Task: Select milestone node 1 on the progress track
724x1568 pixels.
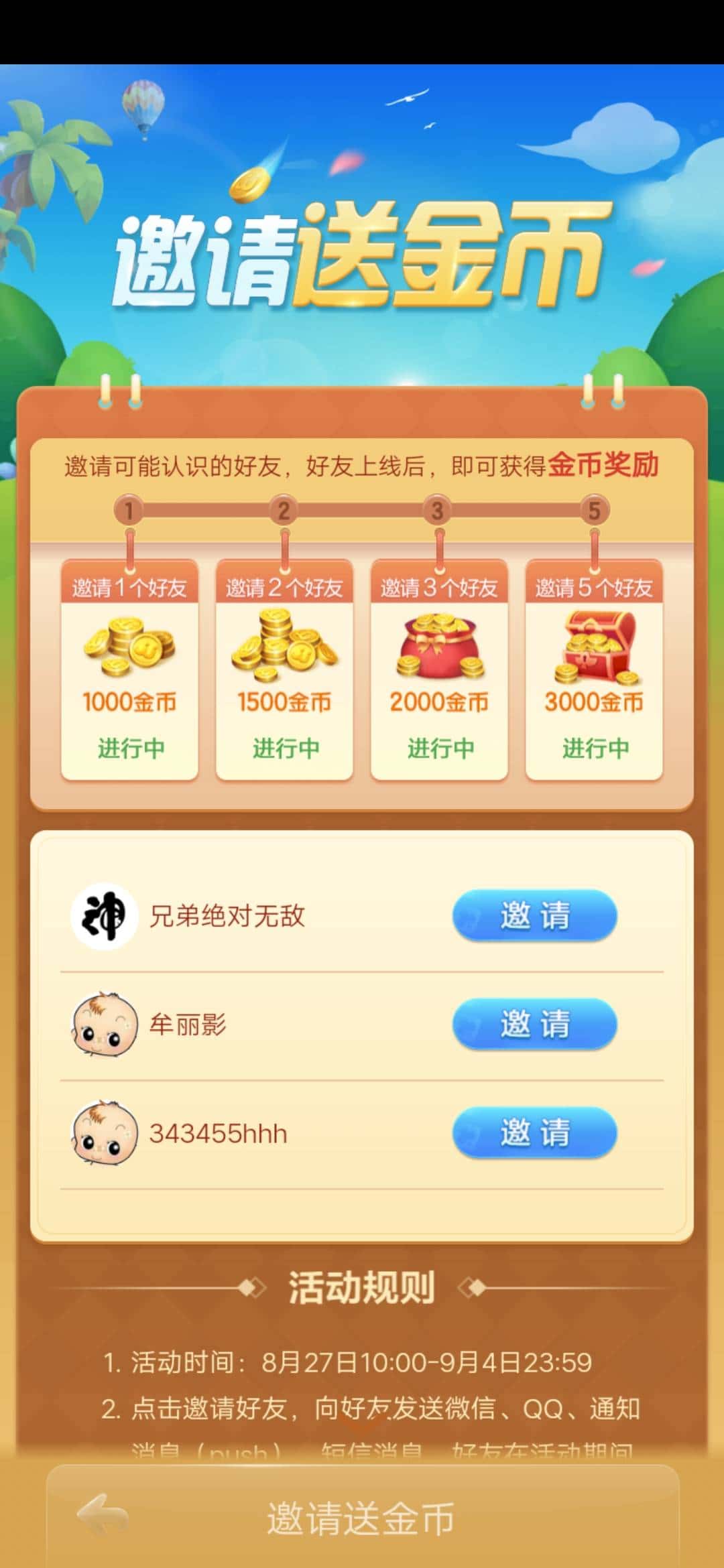Action: click(129, 509)
